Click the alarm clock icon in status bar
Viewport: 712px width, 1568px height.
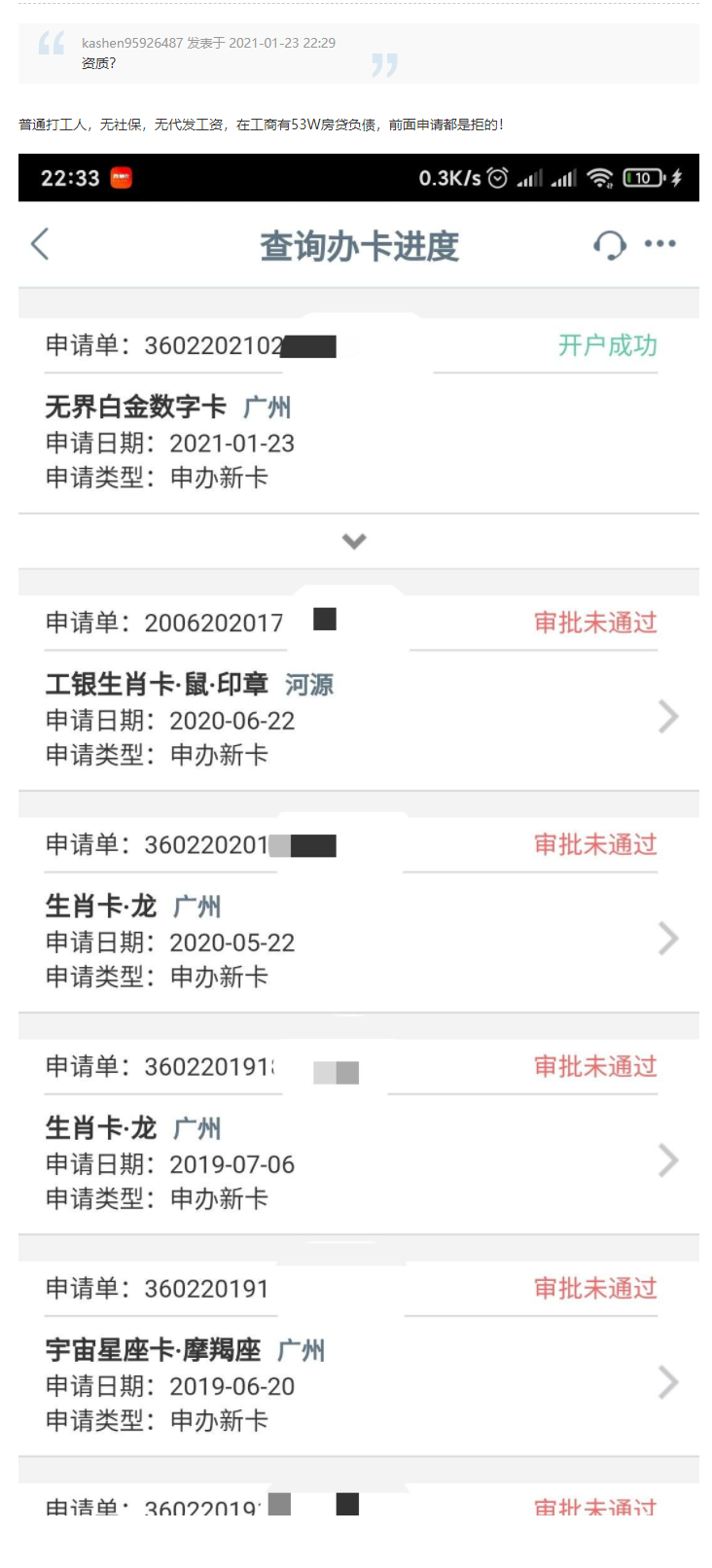(496, 177)
